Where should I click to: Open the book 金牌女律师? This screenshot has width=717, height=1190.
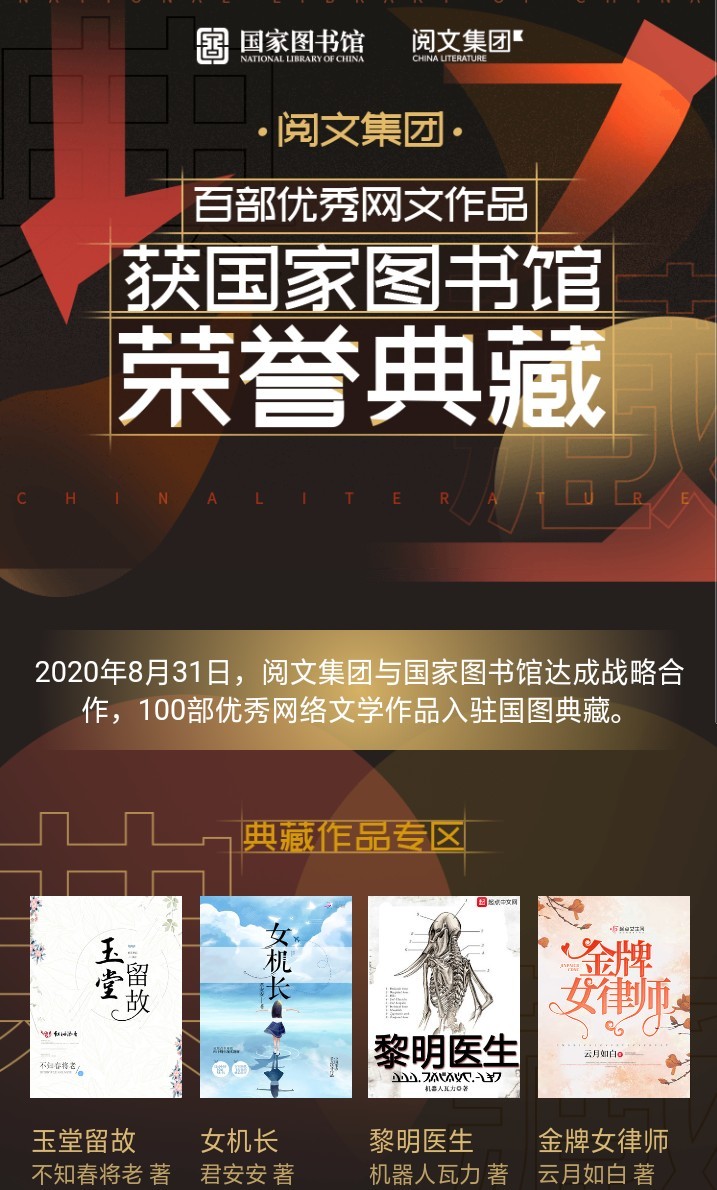point(614,997)
